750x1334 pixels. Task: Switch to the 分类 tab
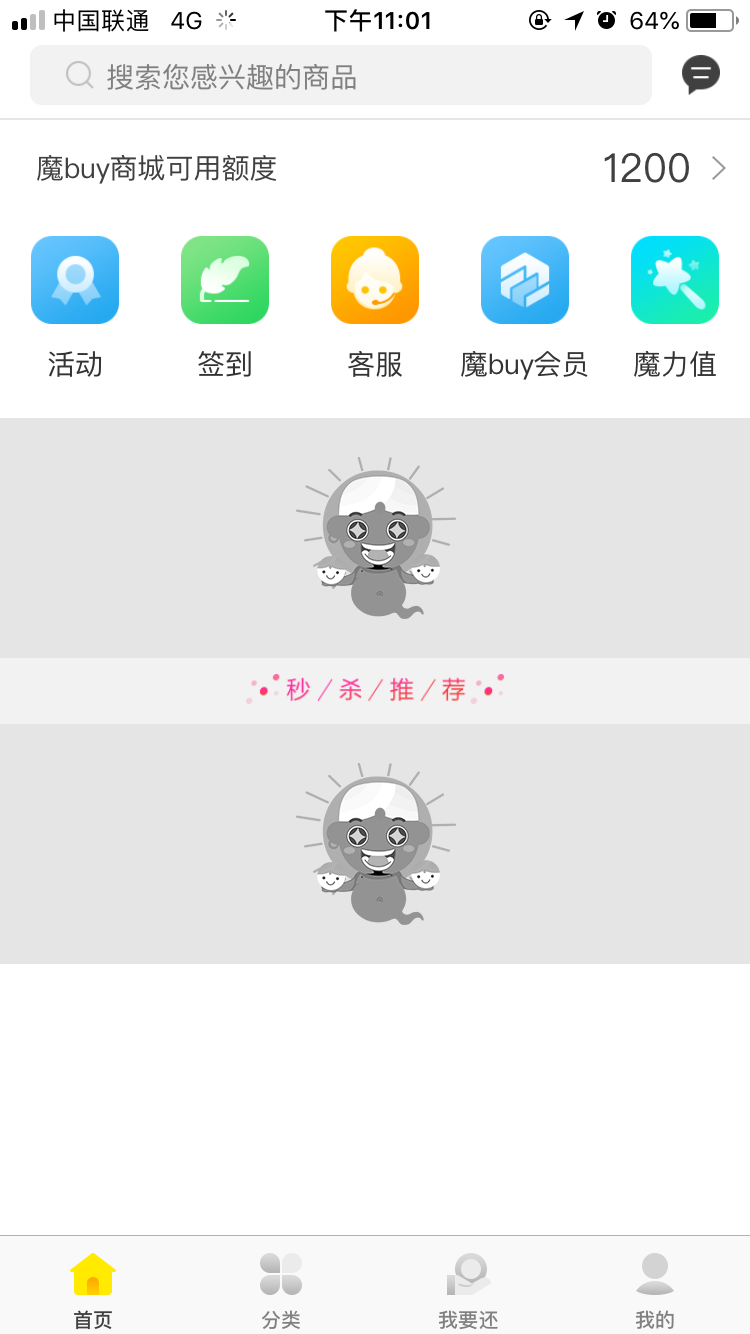coord(281,1291)
